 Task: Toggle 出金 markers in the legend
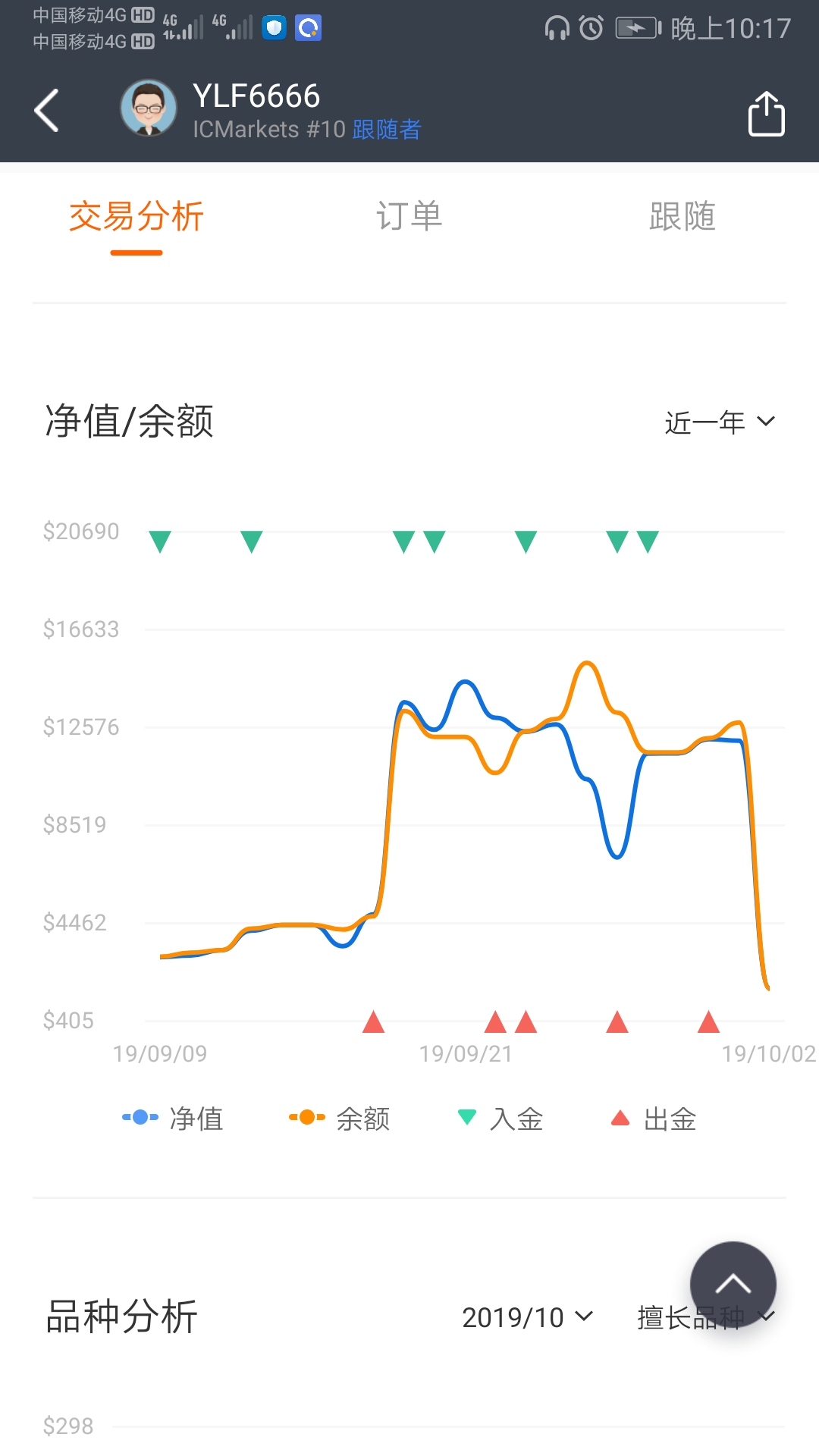coord(654,1119)
